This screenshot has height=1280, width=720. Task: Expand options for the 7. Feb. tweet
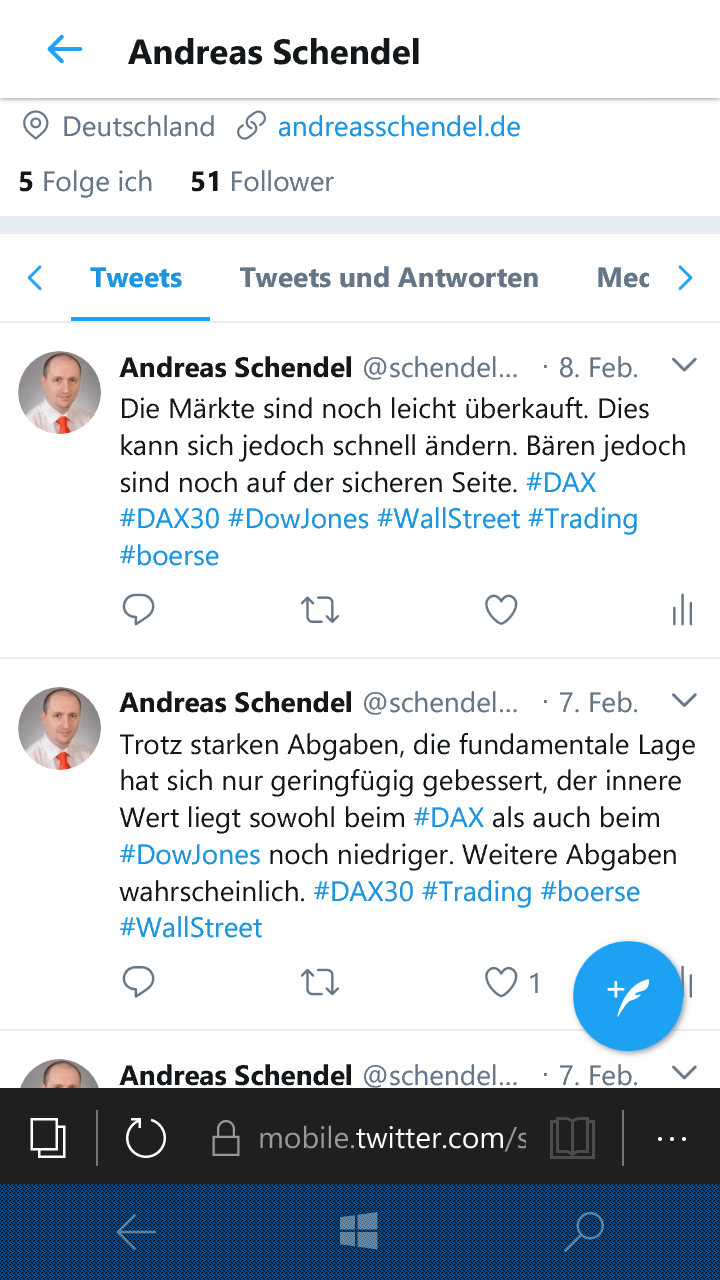pyautogui.click(x=684, y=700)
